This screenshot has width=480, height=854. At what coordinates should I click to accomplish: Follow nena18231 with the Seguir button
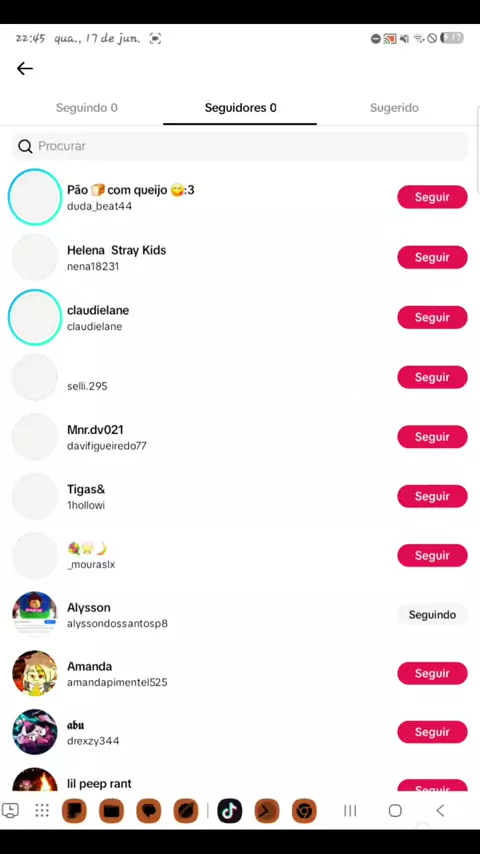click(x=432, y=257)
